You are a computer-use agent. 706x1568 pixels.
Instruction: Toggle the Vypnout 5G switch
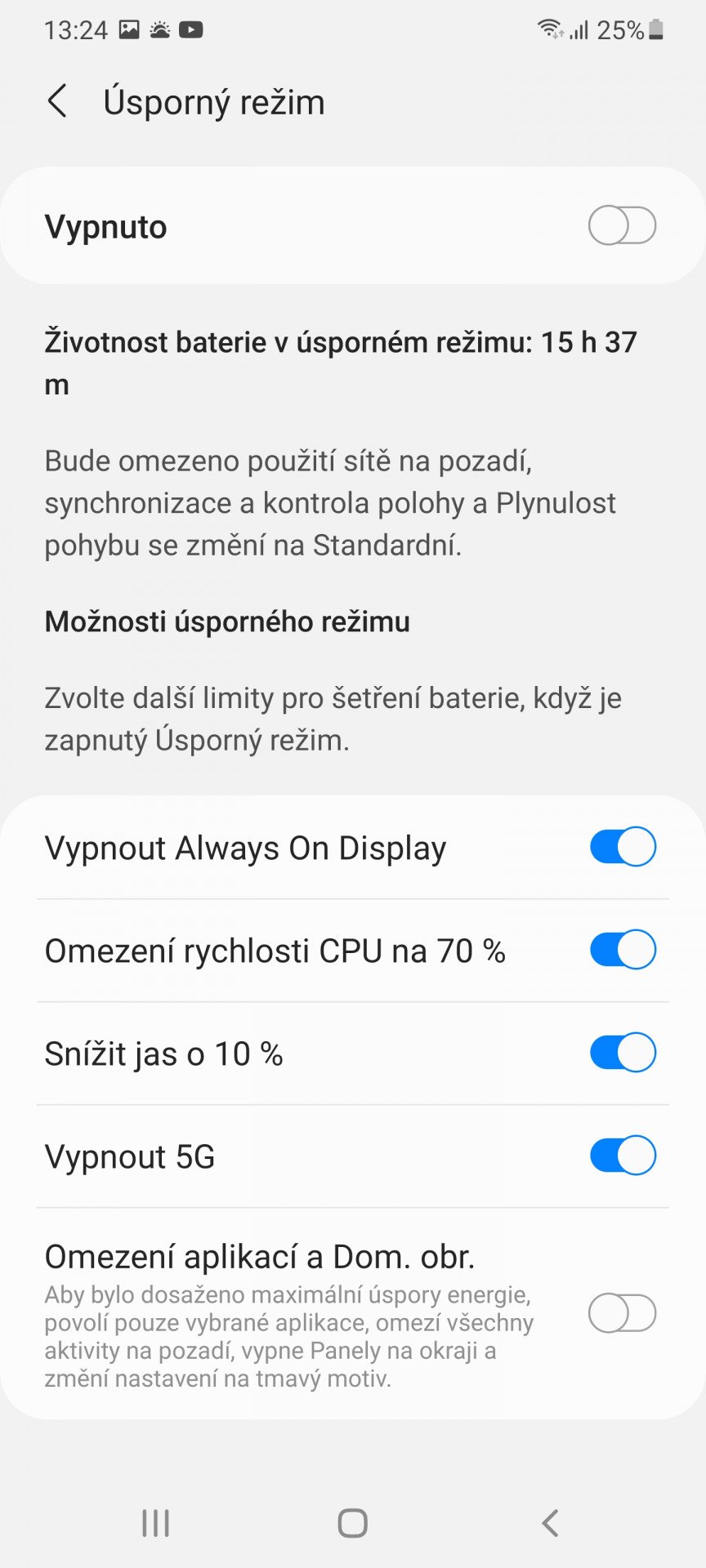pos(623,1156)
